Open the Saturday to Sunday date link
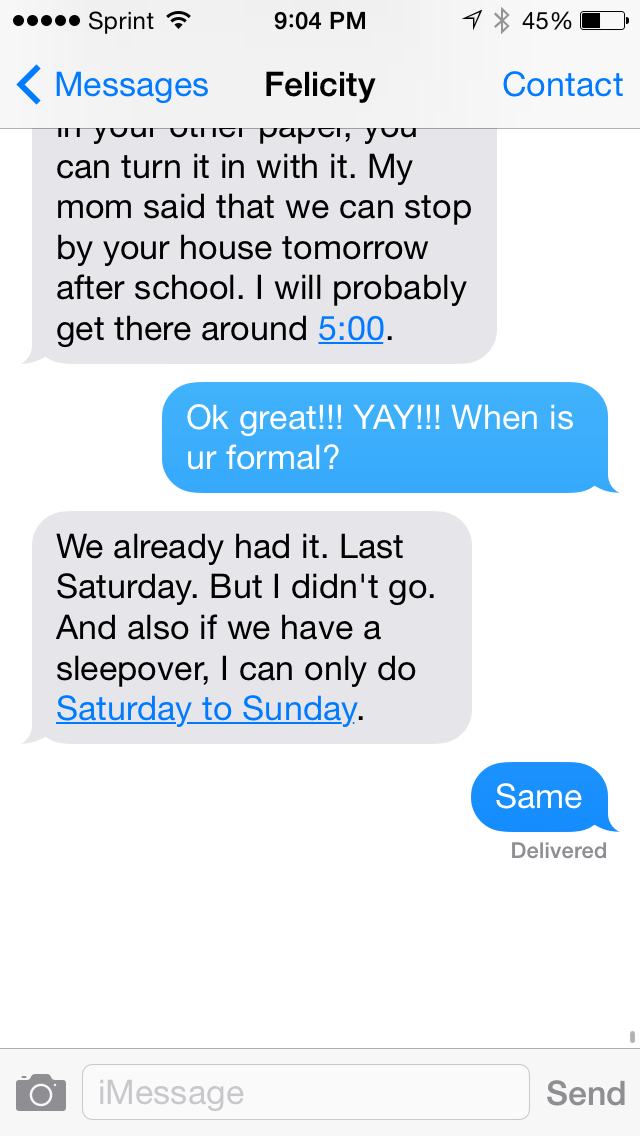The image size is (640, 1136). pyautogui.click(x=206, y=709)
